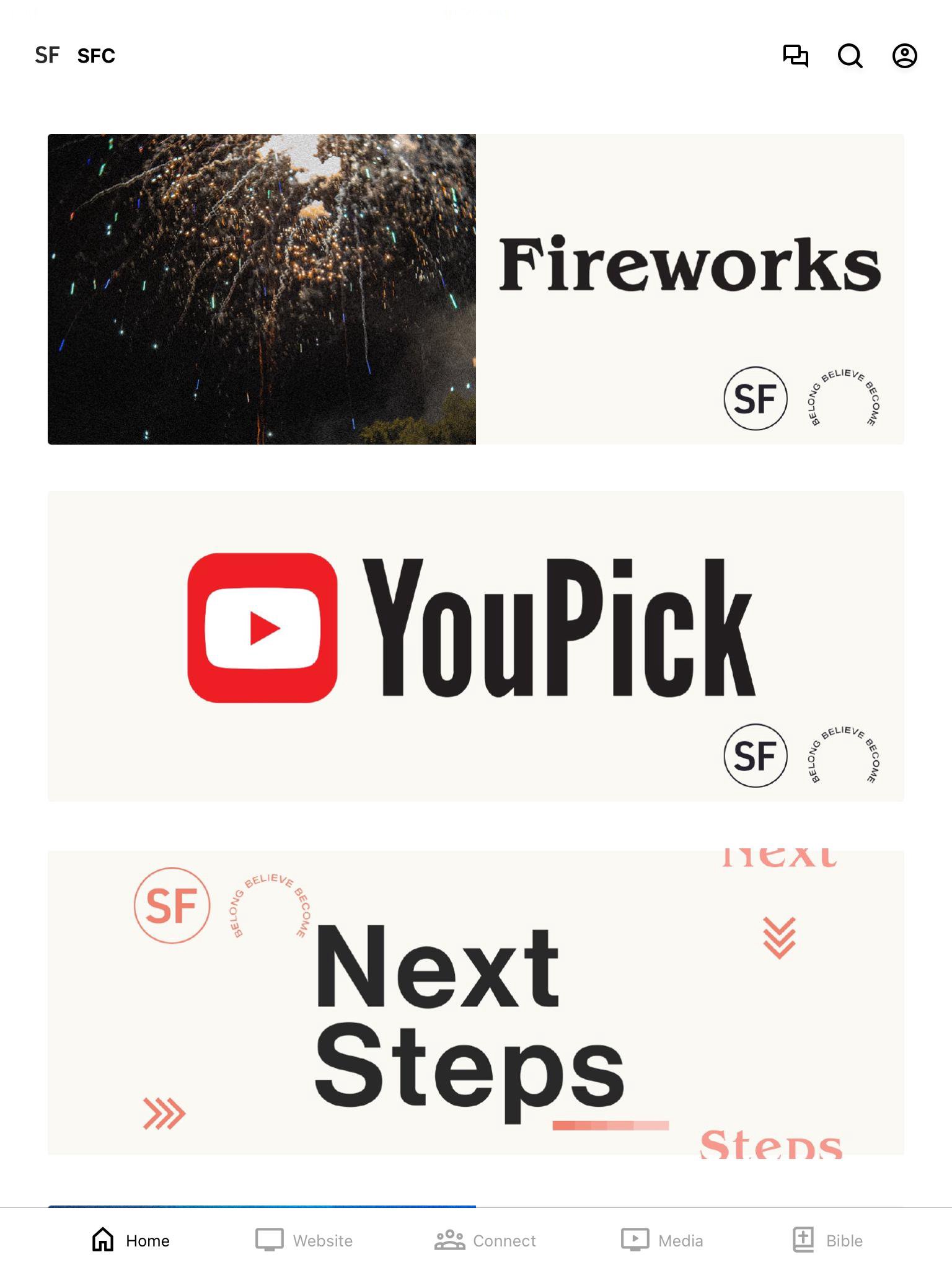Switch to the Media tab
The width and height of the screenshot is (952, 1270).
click(662, 1240)
